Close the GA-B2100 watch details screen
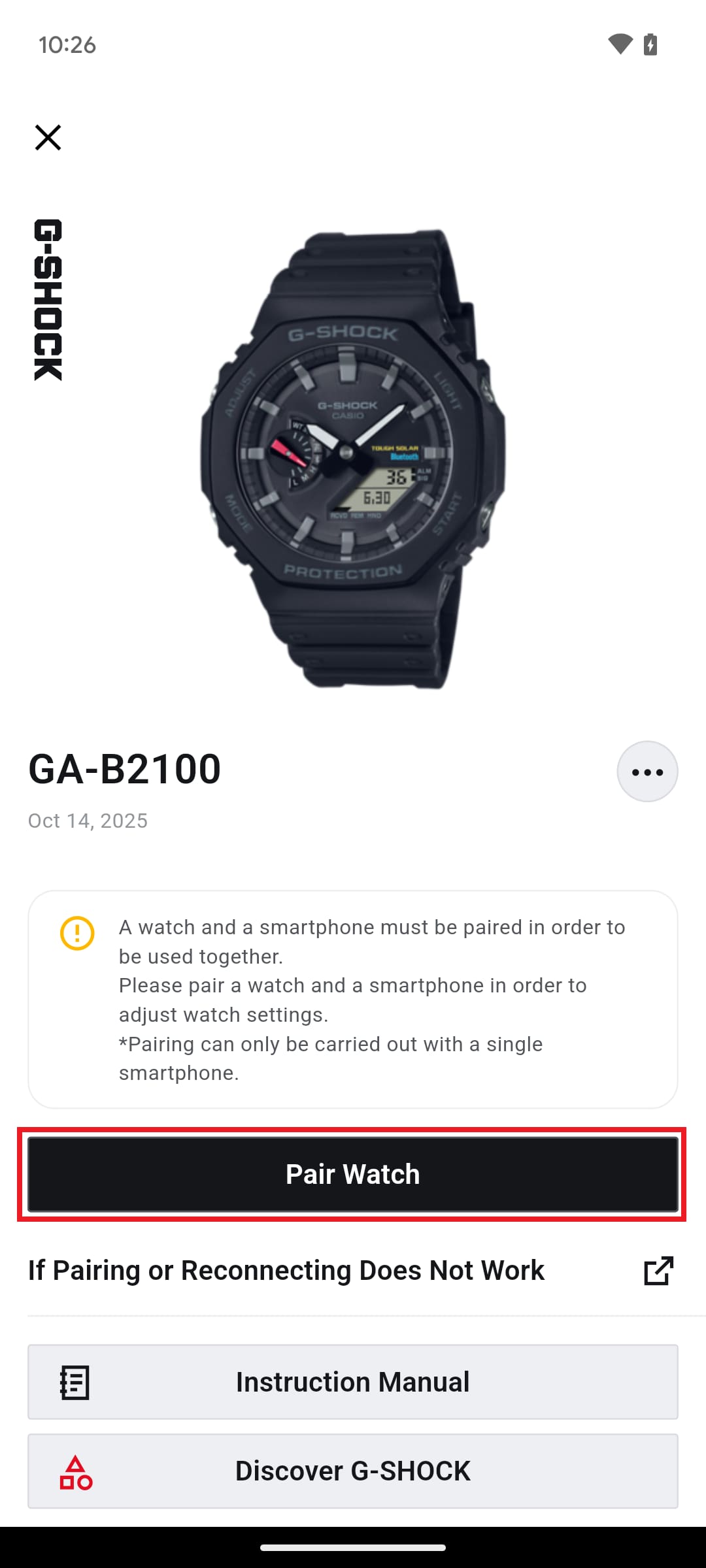This screenshot has width=706, height=1568. coord(48,137)
